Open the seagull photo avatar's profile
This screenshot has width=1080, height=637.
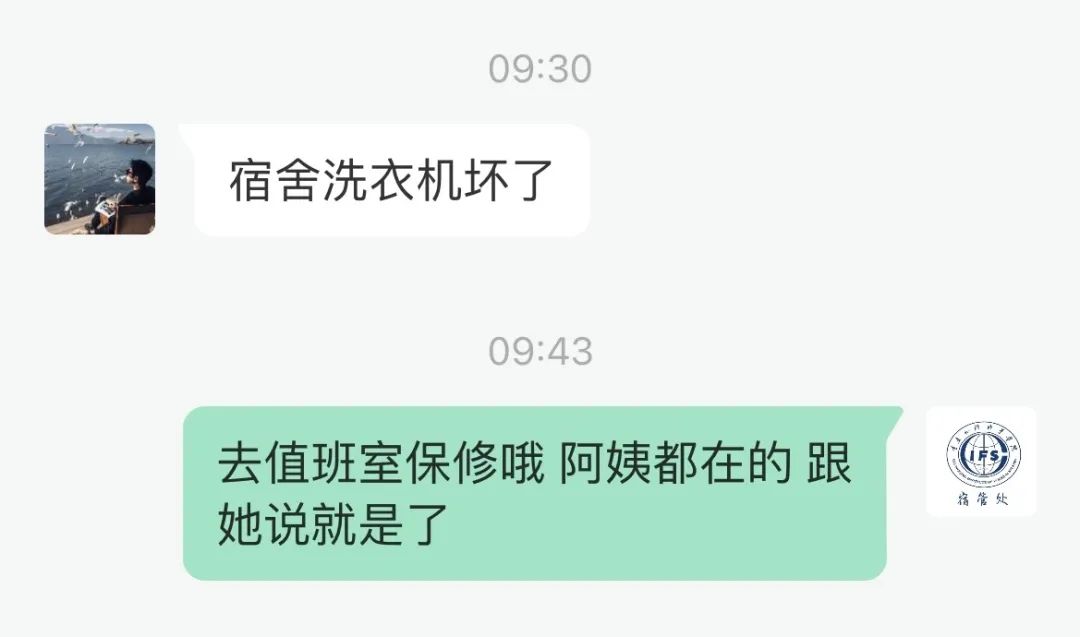100,179
